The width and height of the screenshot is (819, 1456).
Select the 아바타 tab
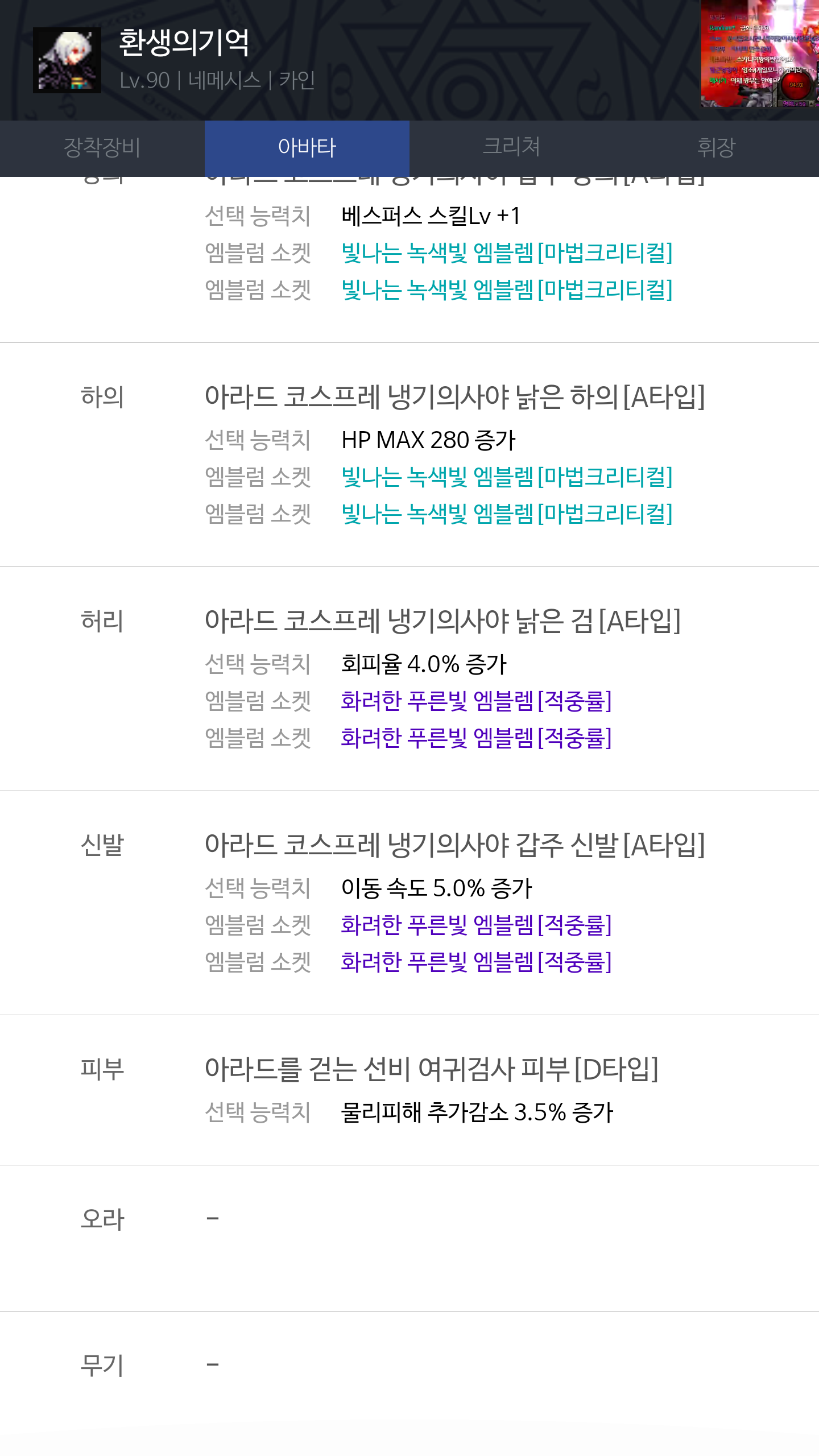[307, 148]
